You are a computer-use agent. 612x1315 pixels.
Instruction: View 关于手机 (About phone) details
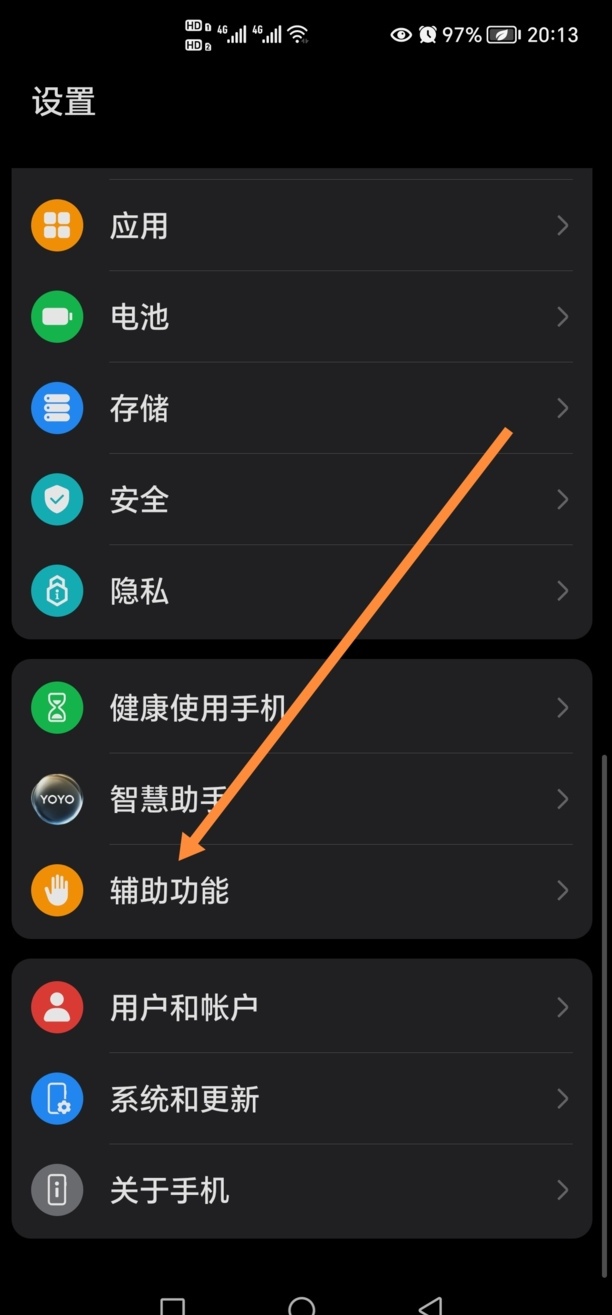click(x=300, y=1190)
